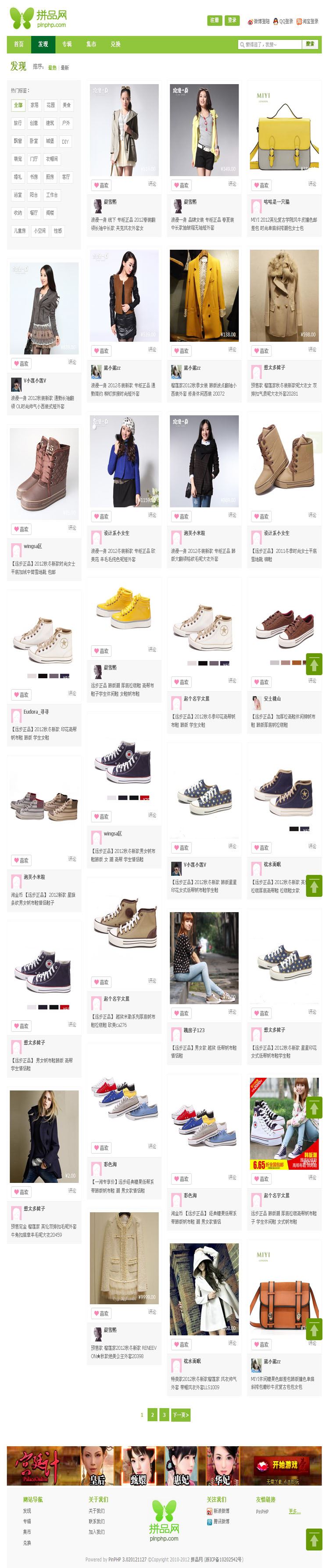Screen dimensions: 329x1568
Task: Switch to the 首页 tab
Action: pos(19,44)
